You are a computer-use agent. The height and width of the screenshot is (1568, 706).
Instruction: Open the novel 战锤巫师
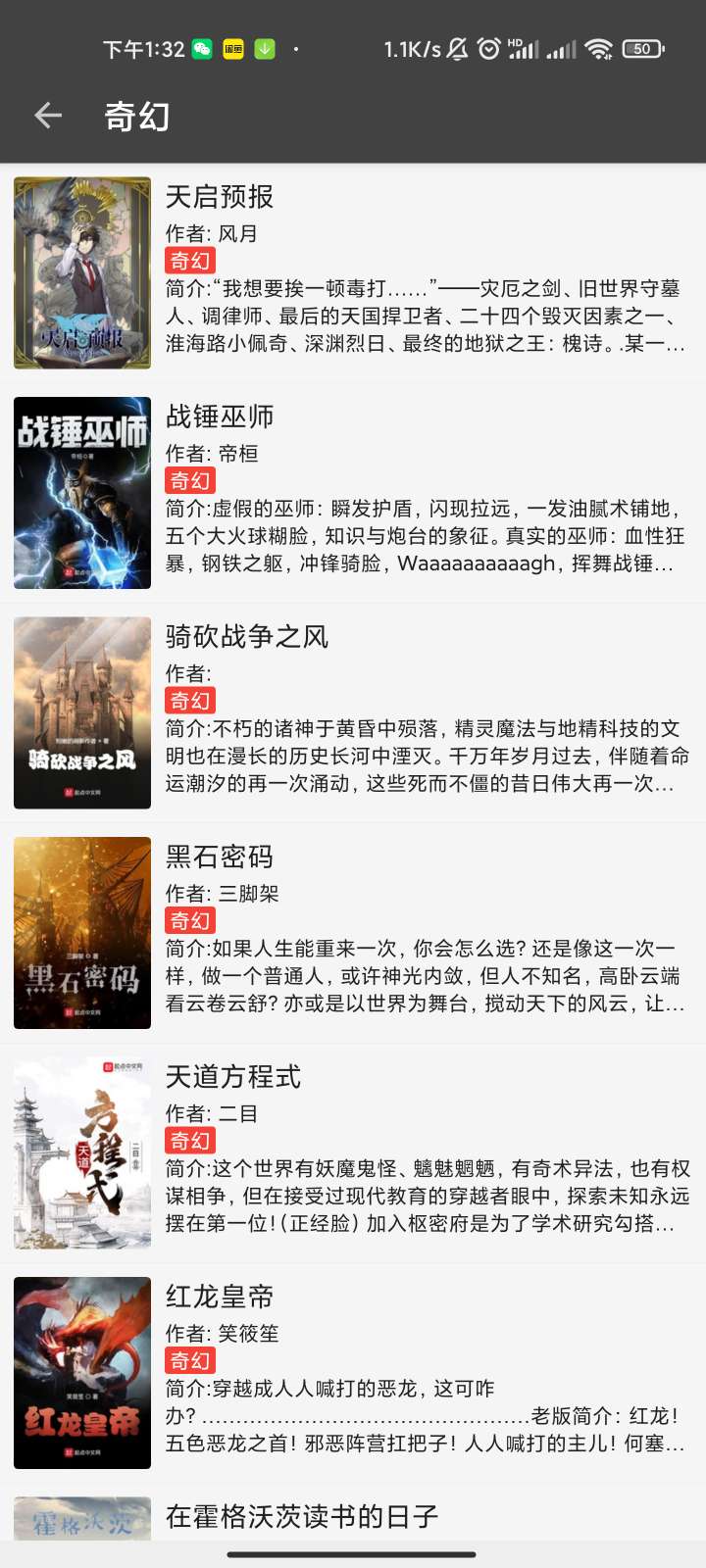pyautogui.click(x=221, y=417)
